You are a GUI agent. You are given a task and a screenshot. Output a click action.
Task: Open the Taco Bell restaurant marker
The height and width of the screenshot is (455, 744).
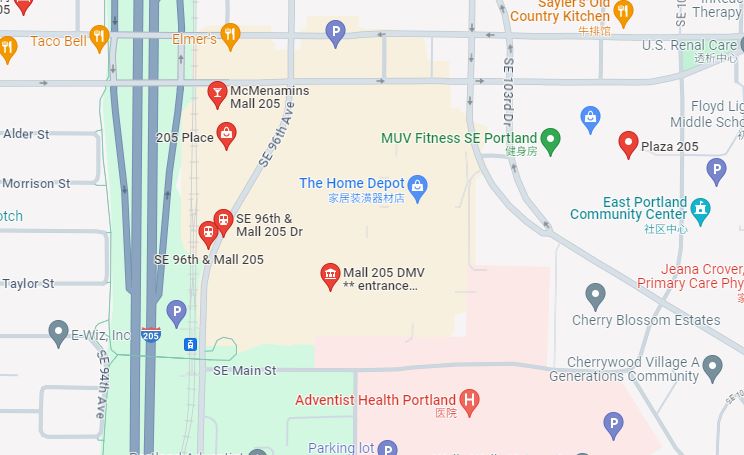pyautogui.click(x=98, y=39)
